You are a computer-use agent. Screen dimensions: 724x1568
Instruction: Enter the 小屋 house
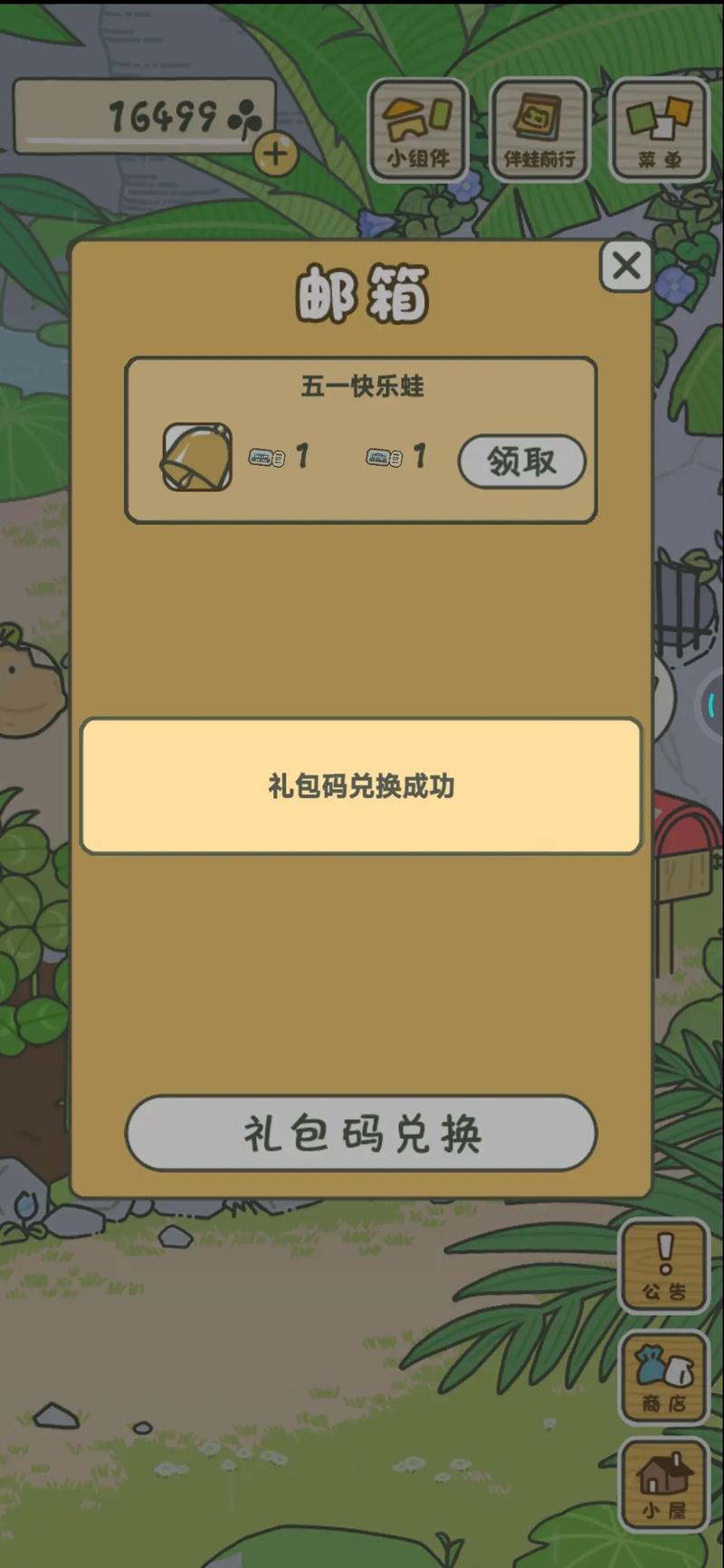click(664, 1485)
